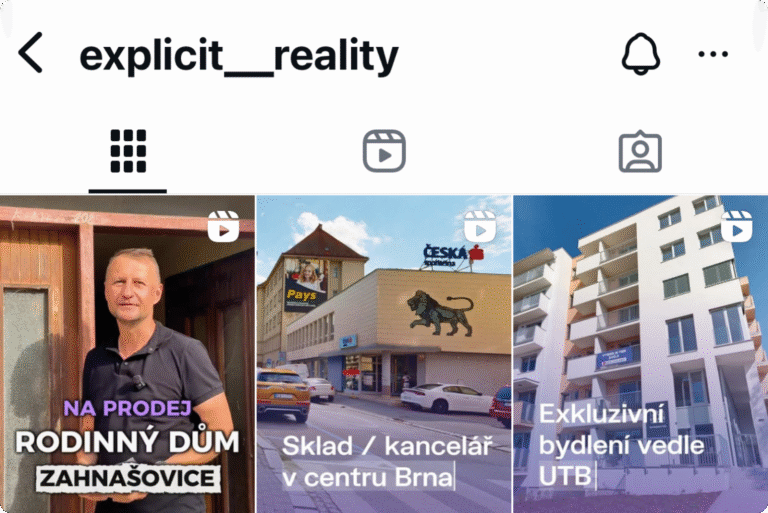Screen dimensions: 768x513
Task: Switch to the Reels tab
Action: [384, 151]
